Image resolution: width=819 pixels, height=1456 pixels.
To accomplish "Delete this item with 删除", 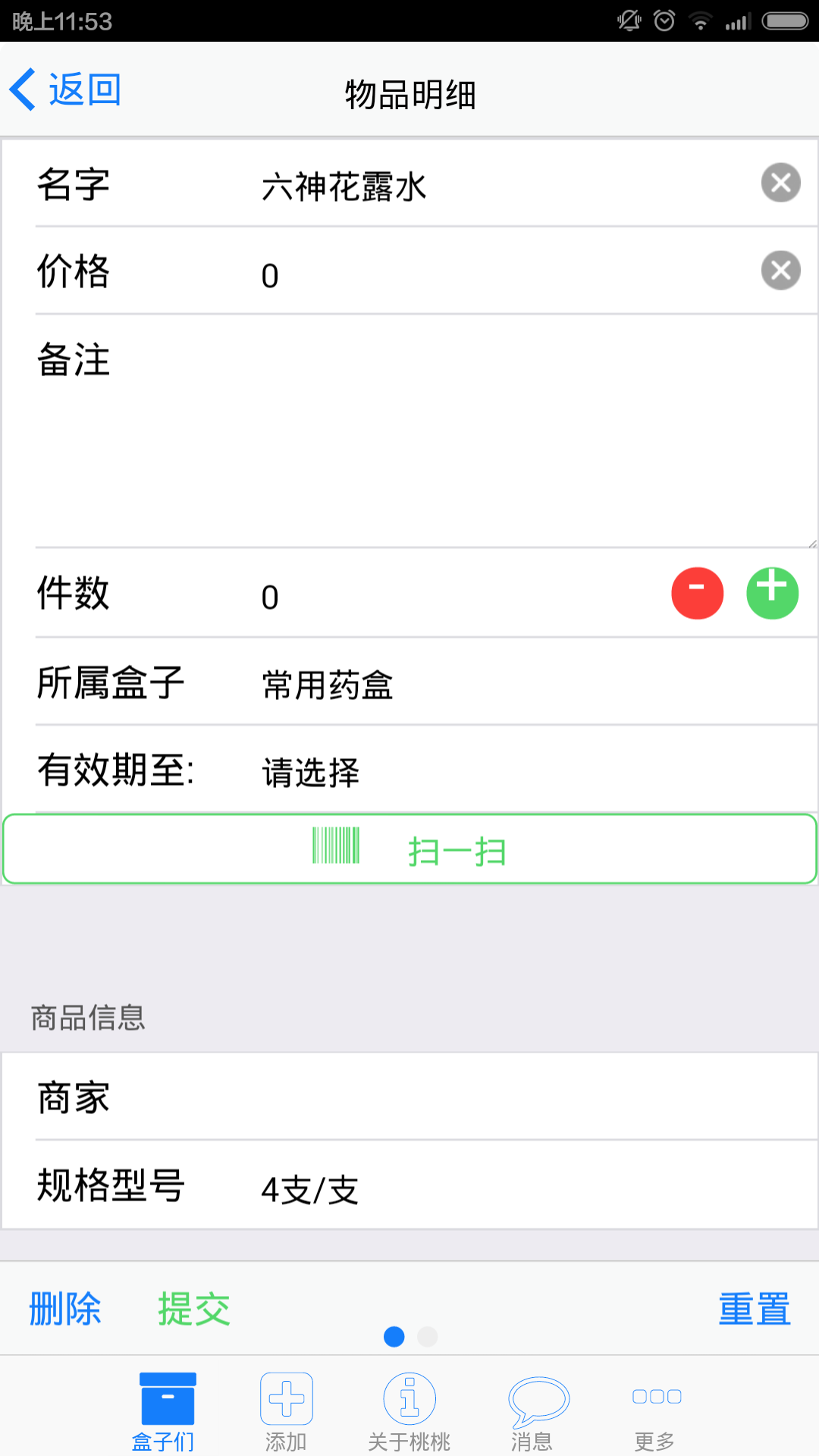I will click(x=65, y=1309).
